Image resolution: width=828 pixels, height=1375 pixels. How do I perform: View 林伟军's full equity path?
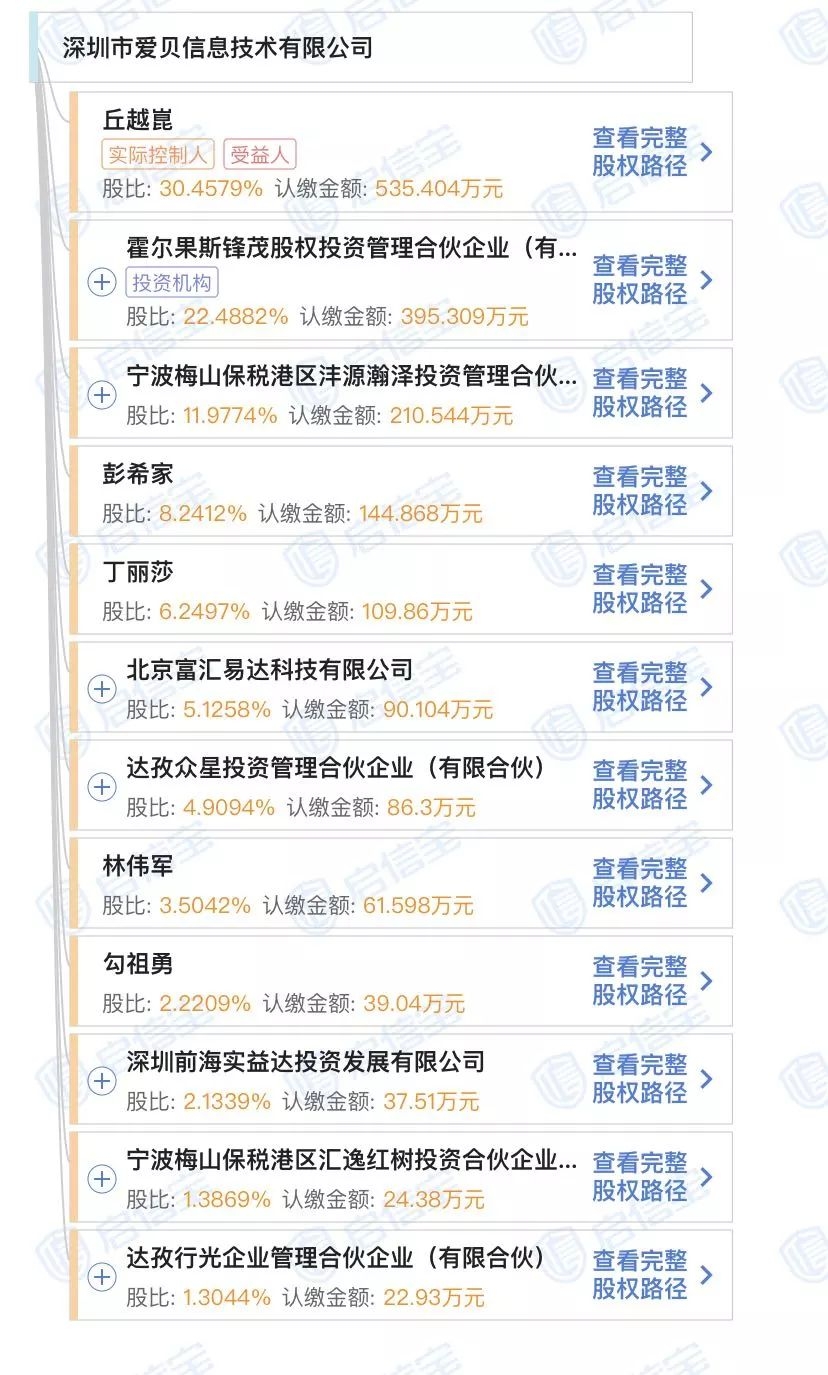click(651, 883)
